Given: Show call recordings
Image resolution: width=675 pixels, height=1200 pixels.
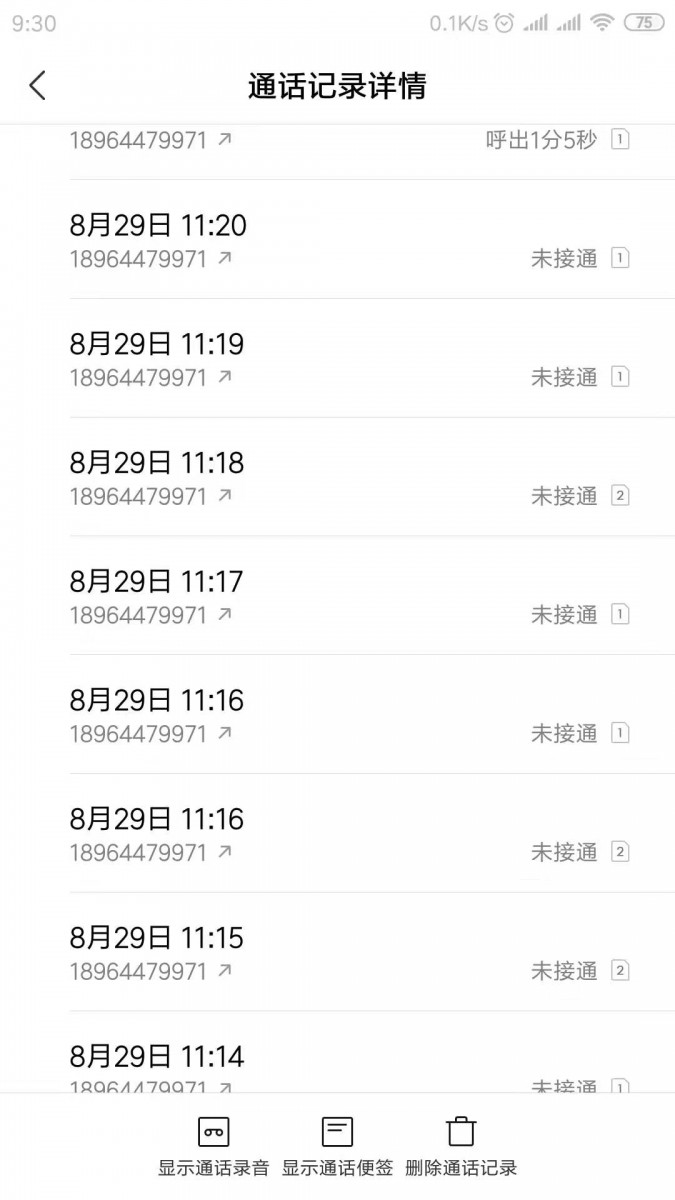Looking at the screenshot, I should (x=213, y=1145).
